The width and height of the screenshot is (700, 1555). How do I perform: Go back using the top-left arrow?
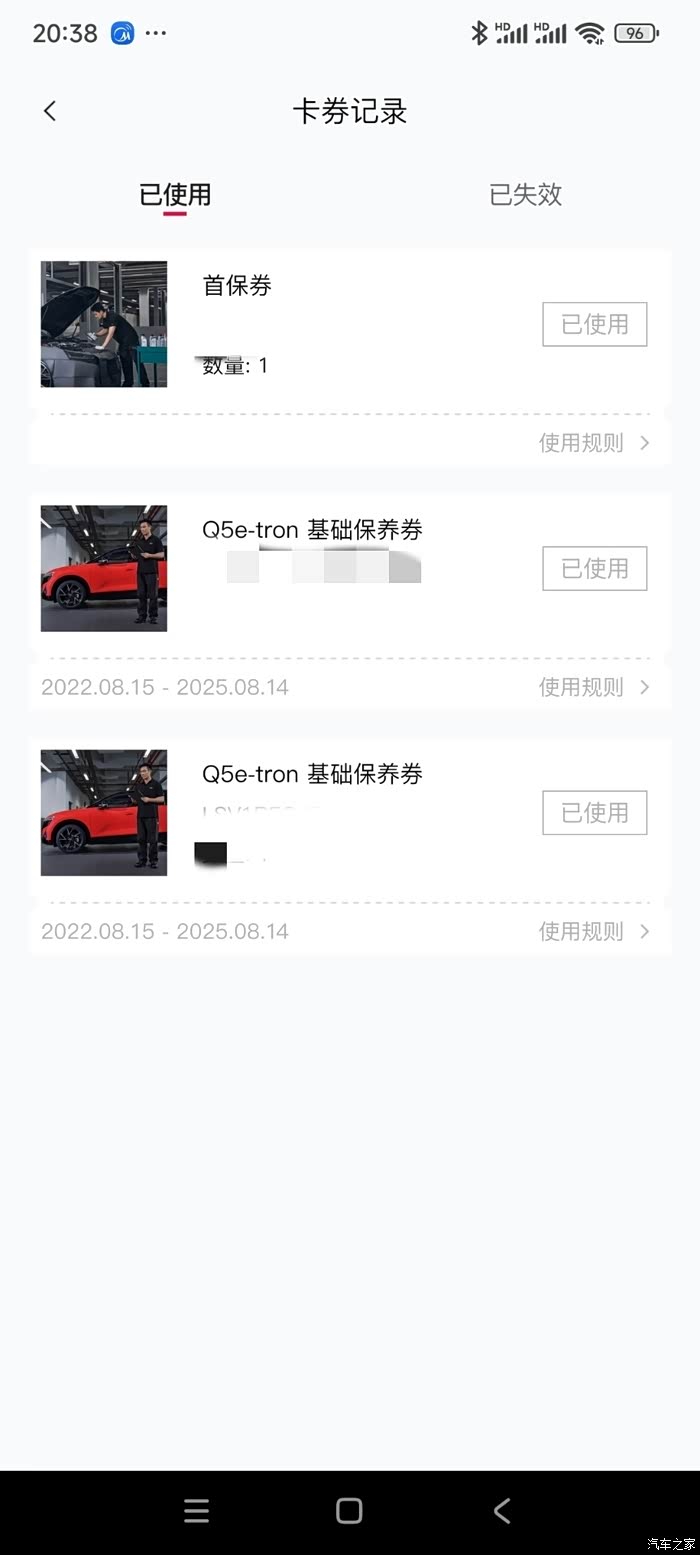coord(50,111)
